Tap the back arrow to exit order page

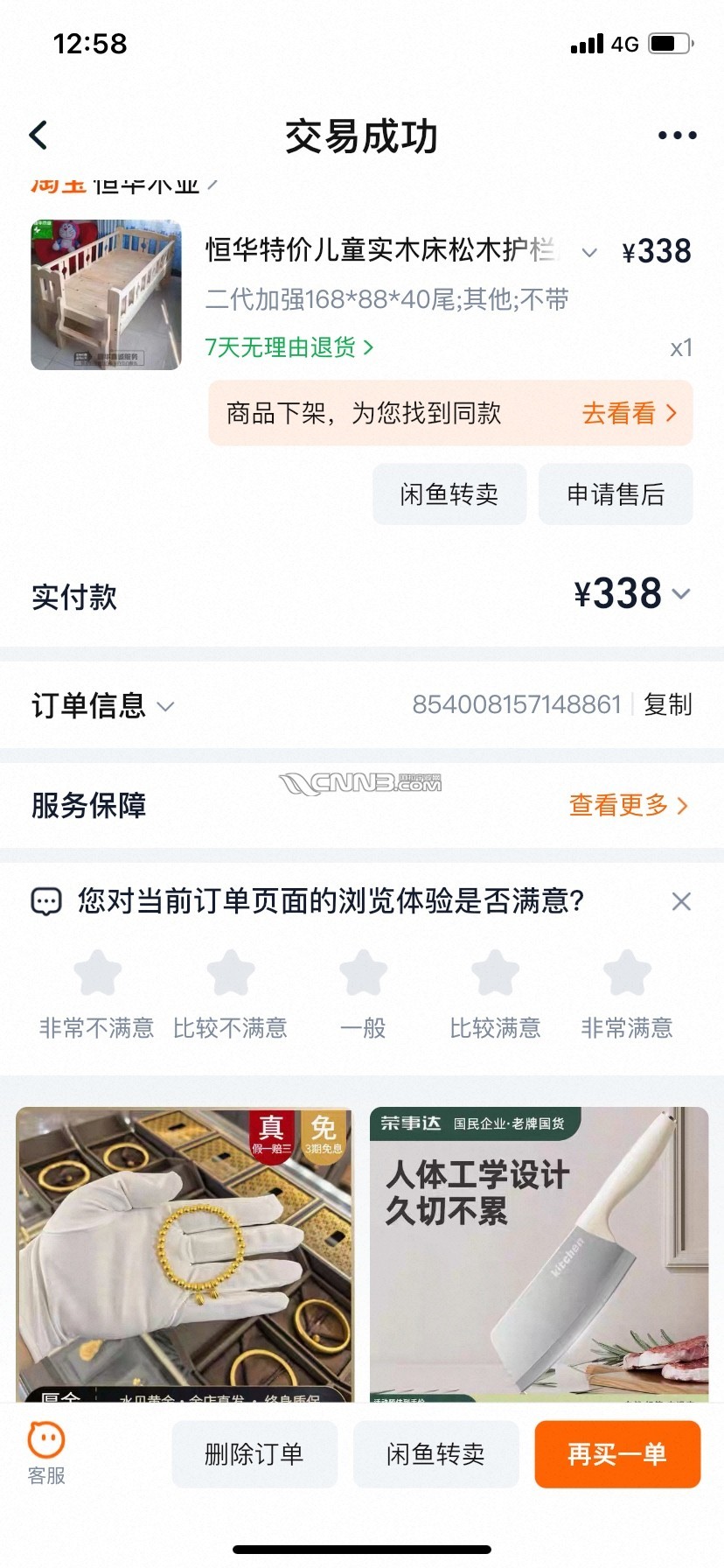pyautogui.click(x=37, y=135)
